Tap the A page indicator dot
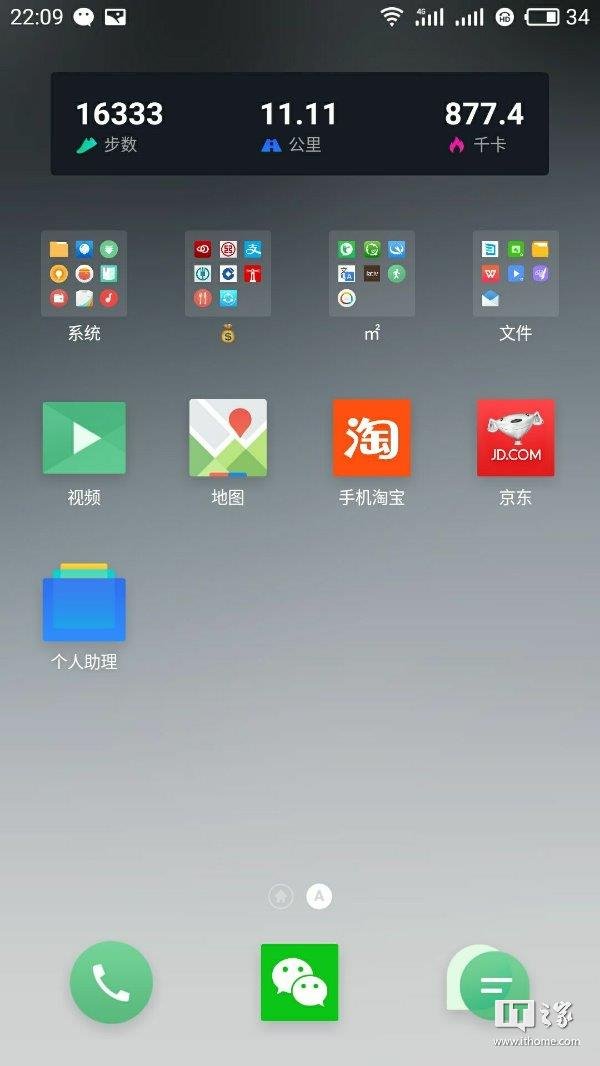The height and width of the screenshot is (1066, 600). point(319,897)
